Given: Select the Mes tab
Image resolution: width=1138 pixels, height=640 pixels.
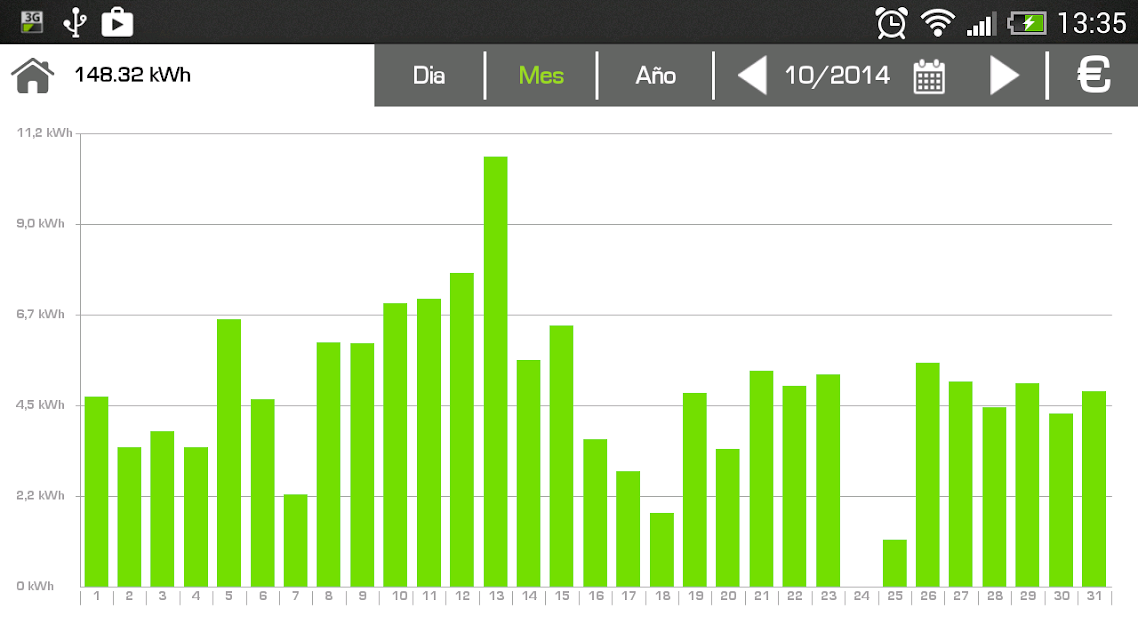Looking at the screenshot, I should [541, 75].
